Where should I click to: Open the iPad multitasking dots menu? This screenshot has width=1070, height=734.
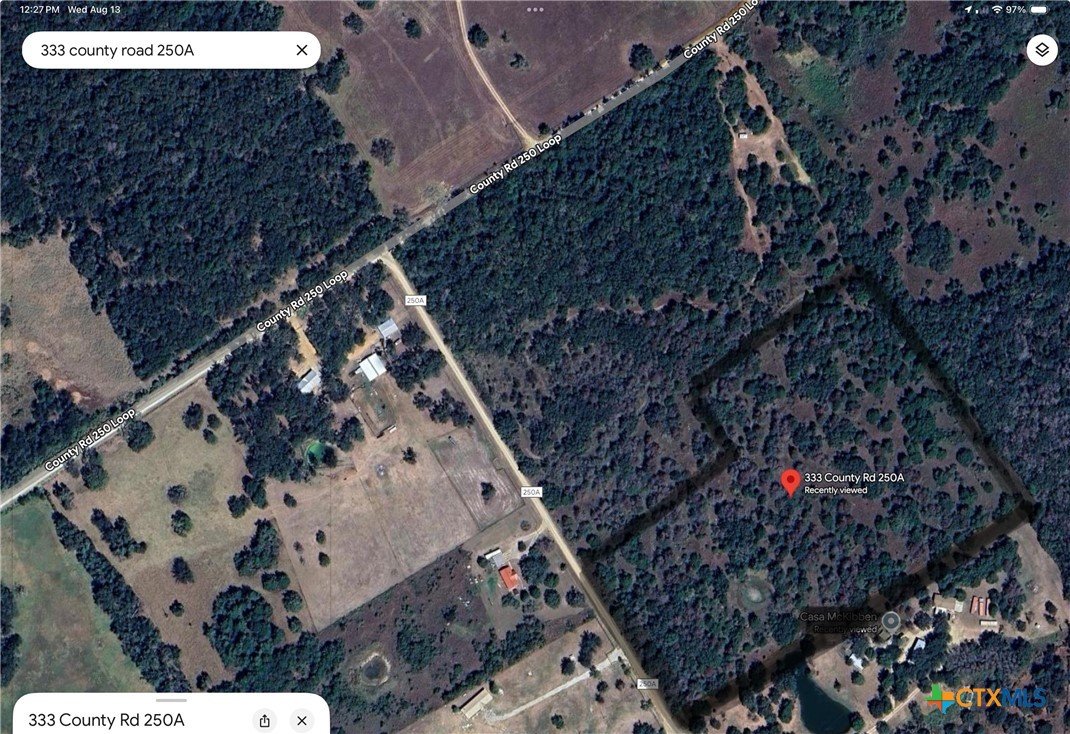point(535,9)
